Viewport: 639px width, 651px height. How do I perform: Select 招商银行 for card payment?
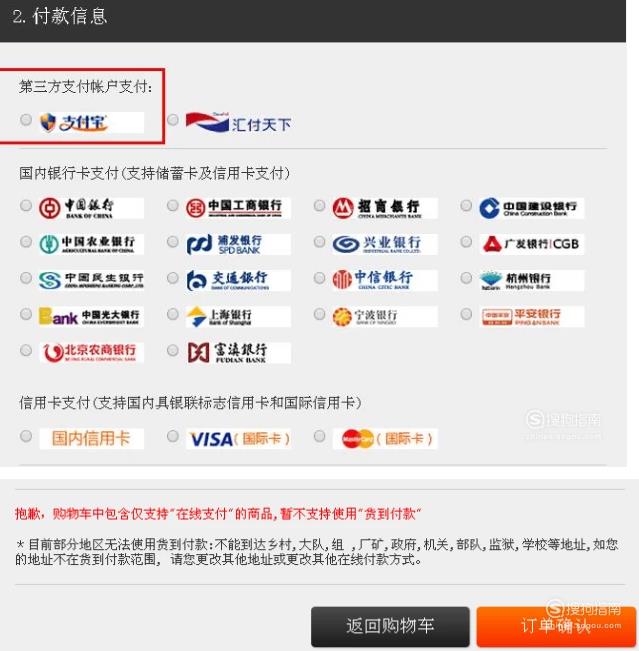[x=319, y=206]
